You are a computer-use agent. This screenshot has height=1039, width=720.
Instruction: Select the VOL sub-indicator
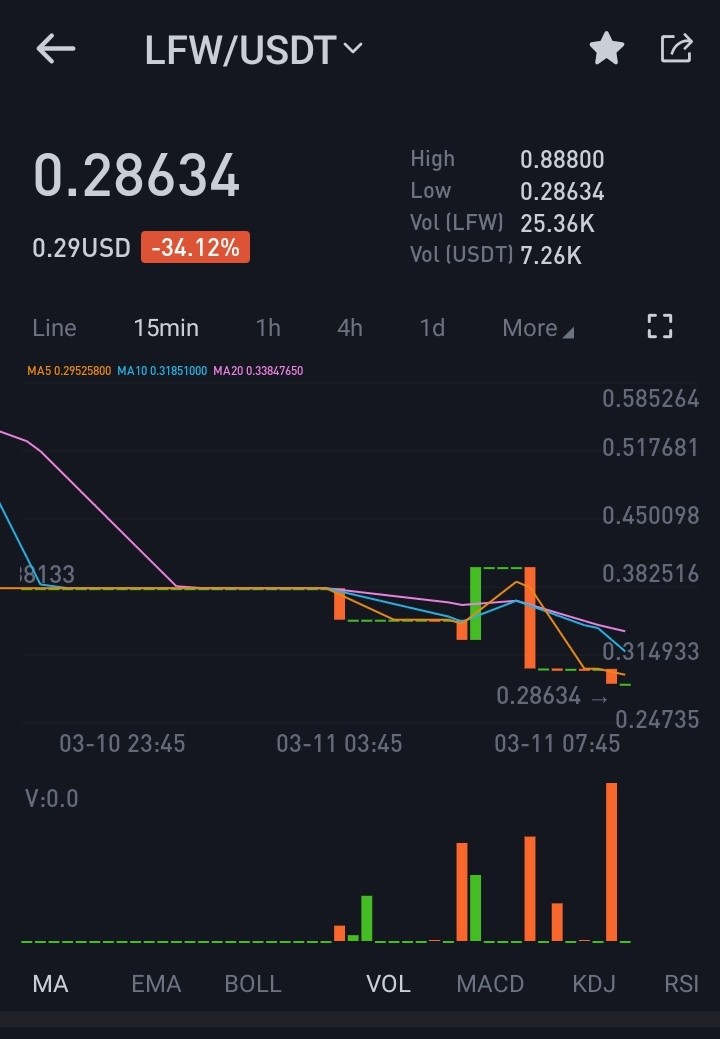(x=388, y=984)
